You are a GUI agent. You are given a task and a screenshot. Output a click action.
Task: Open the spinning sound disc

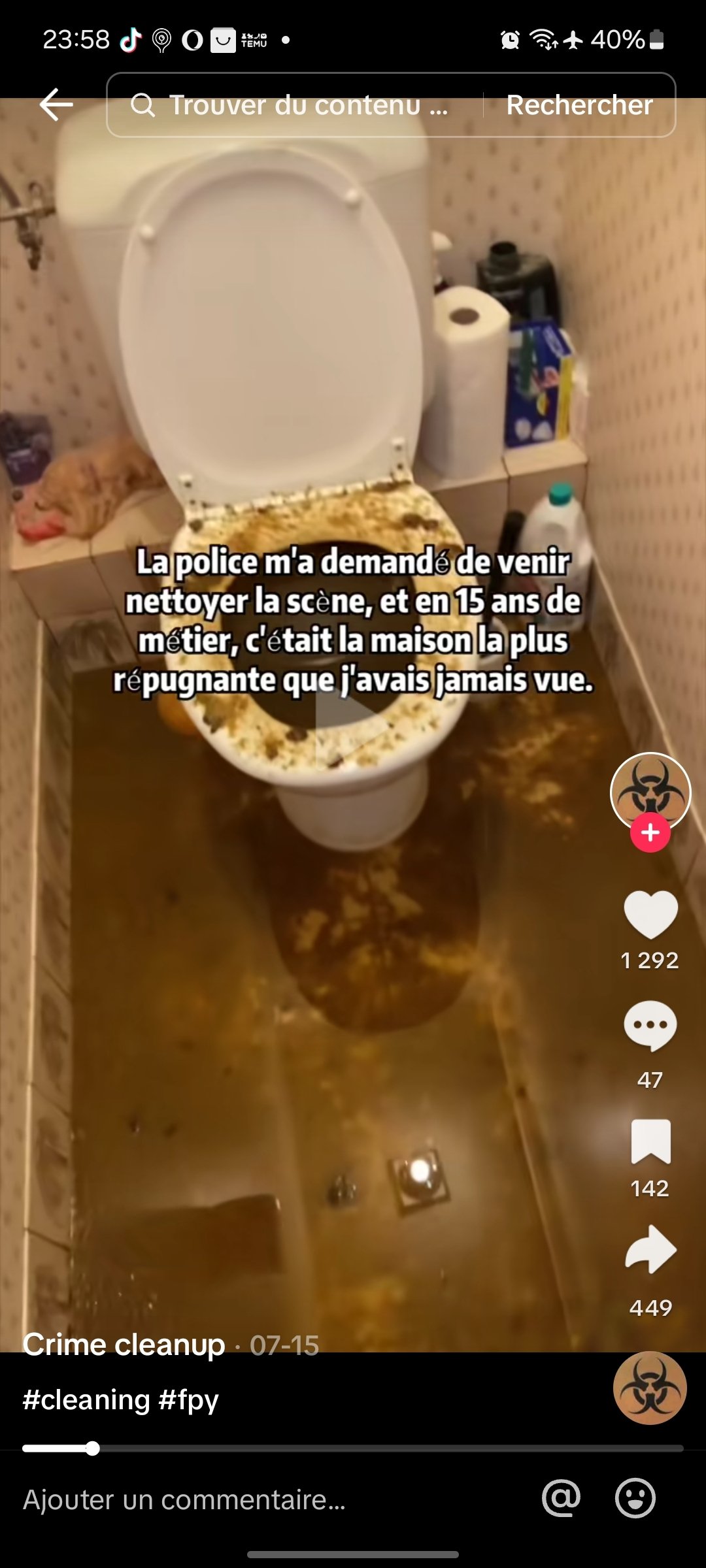[x=650, y=1388]
